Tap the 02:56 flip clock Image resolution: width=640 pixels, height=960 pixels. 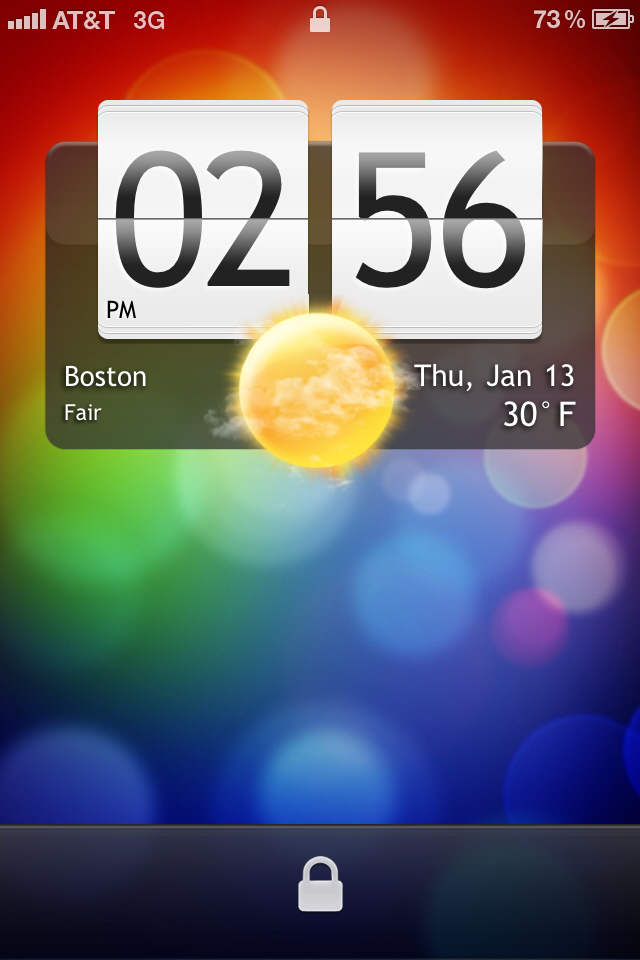(x=320, y=220)
